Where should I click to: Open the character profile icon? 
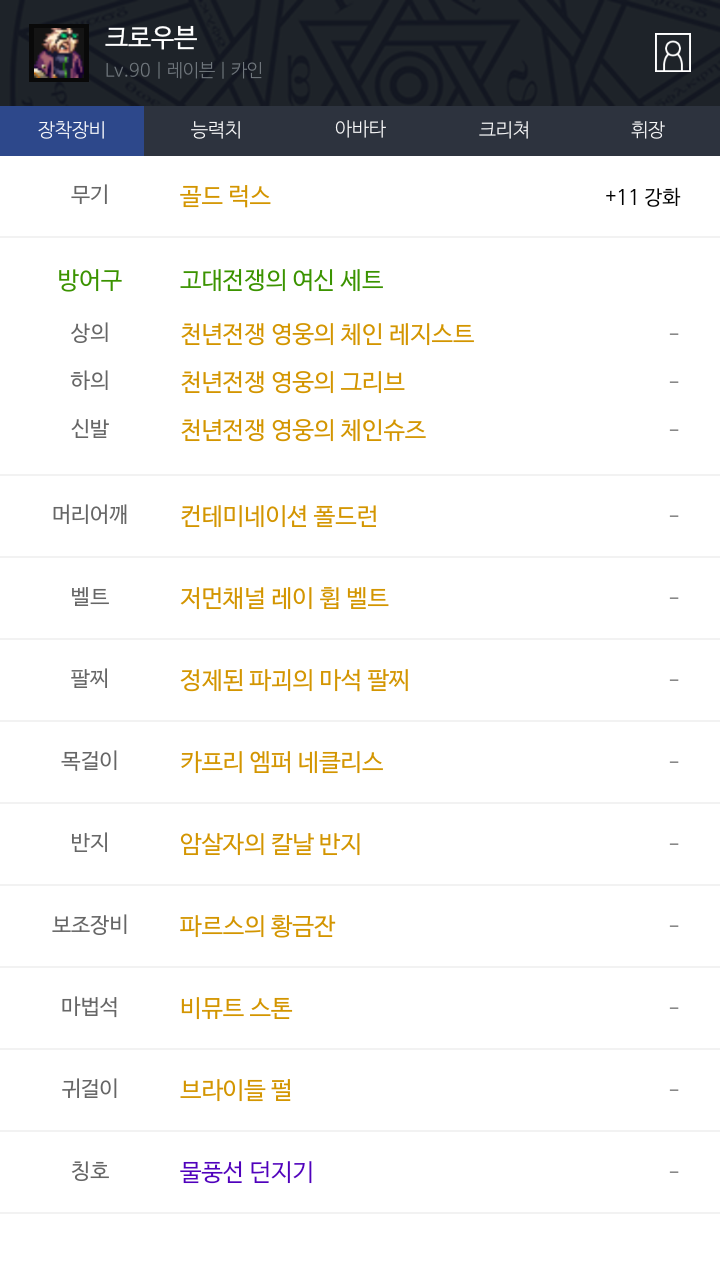673,52
